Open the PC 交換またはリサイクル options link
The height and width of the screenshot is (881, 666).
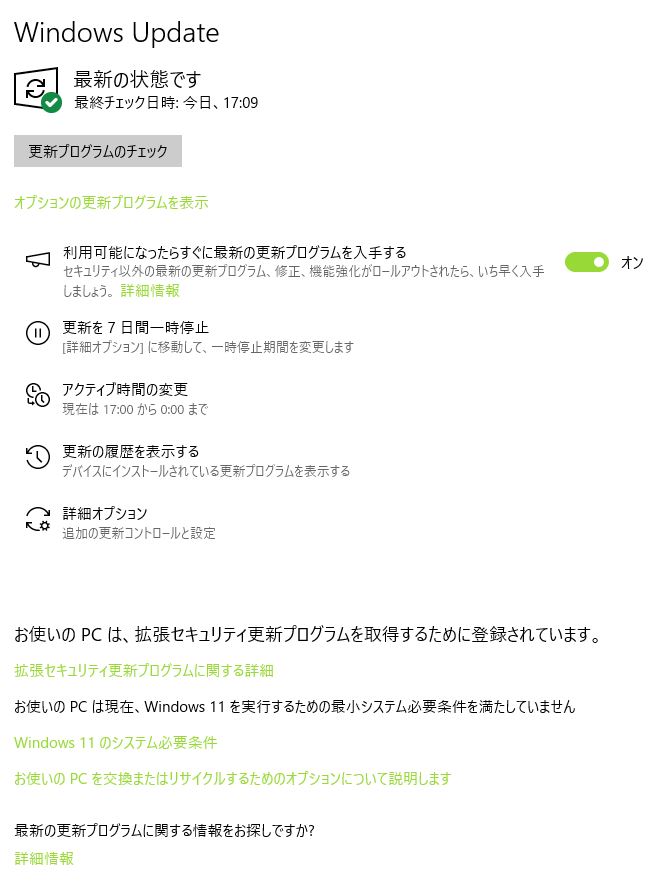(x=232, y=778)
